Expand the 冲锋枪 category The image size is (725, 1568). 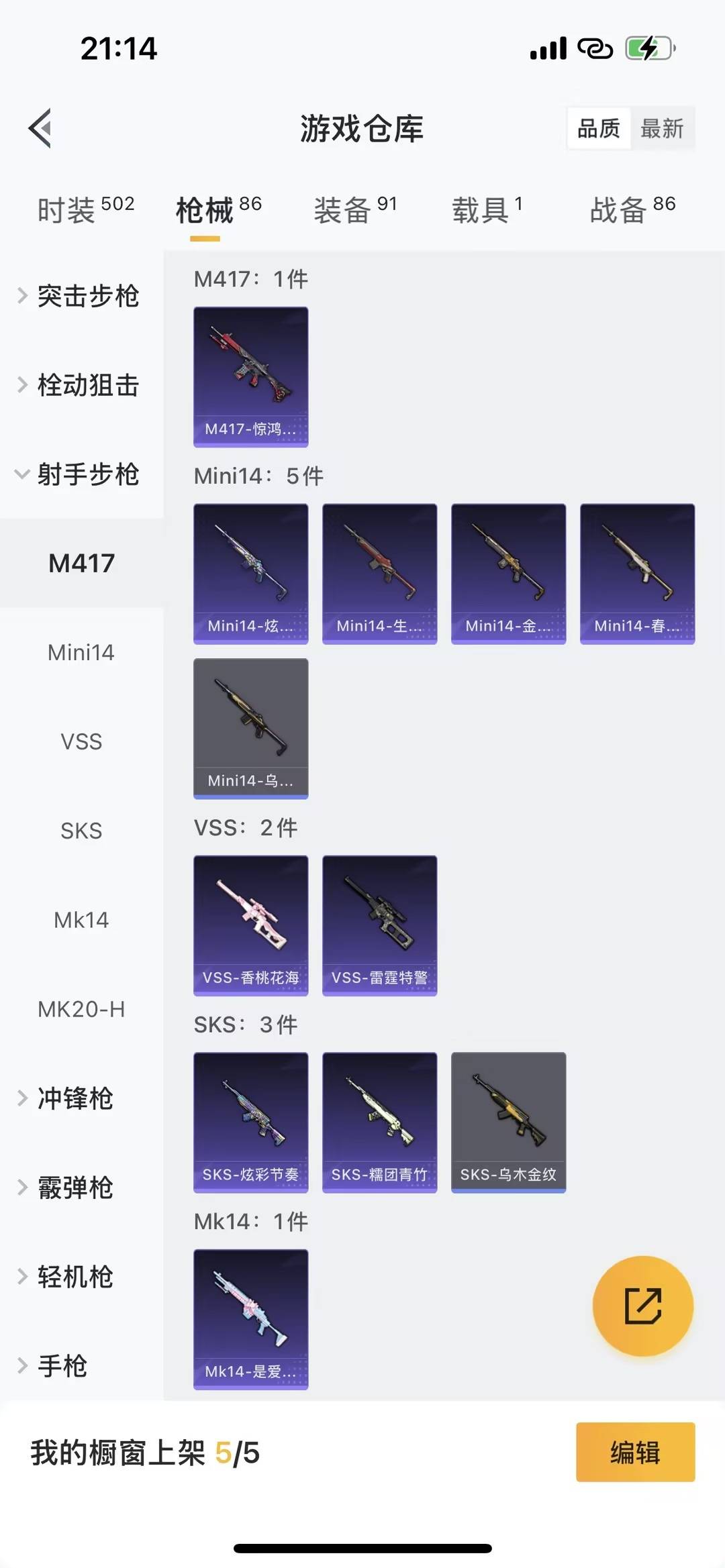pyautogui.click(x=74, y=1098)
